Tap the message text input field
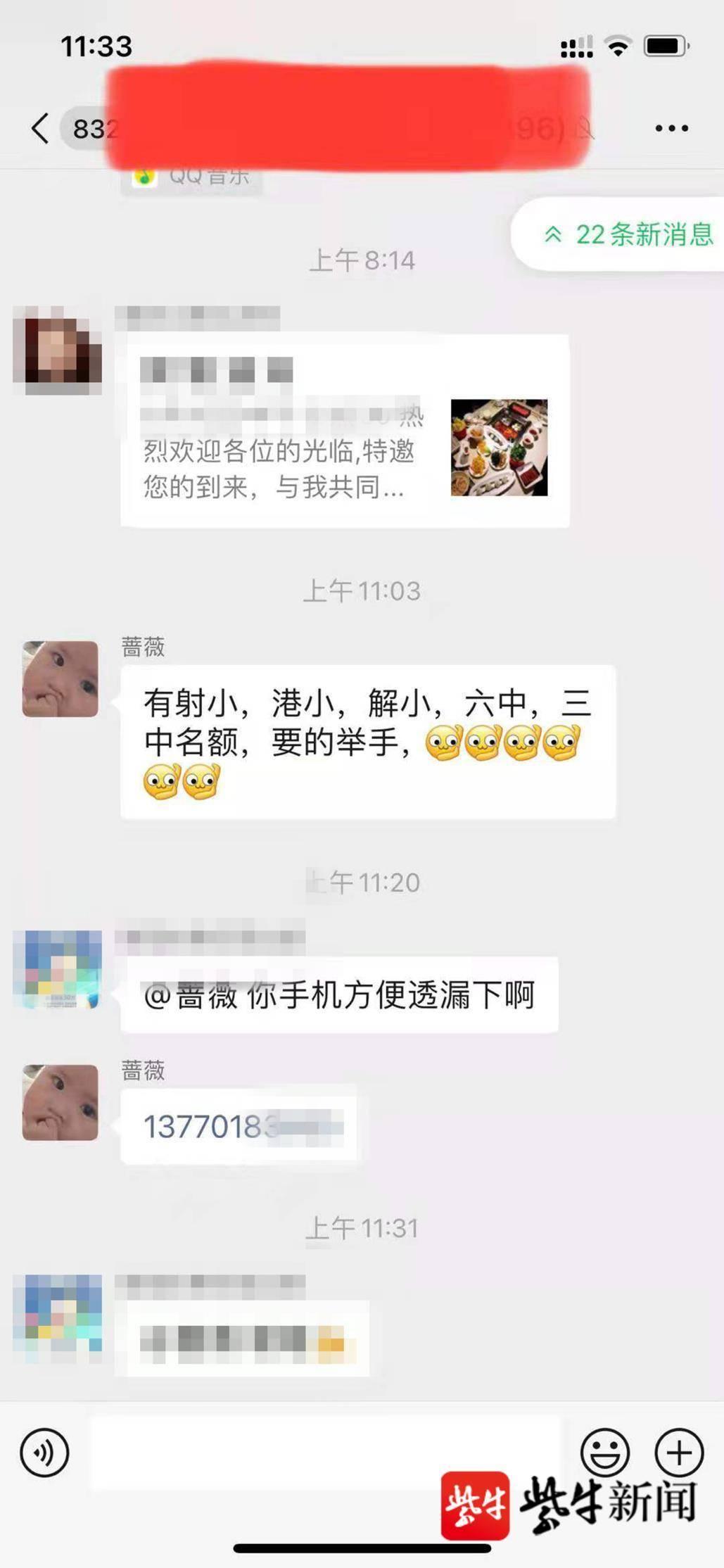The image size is (724, 1568). click(324, 1452)
